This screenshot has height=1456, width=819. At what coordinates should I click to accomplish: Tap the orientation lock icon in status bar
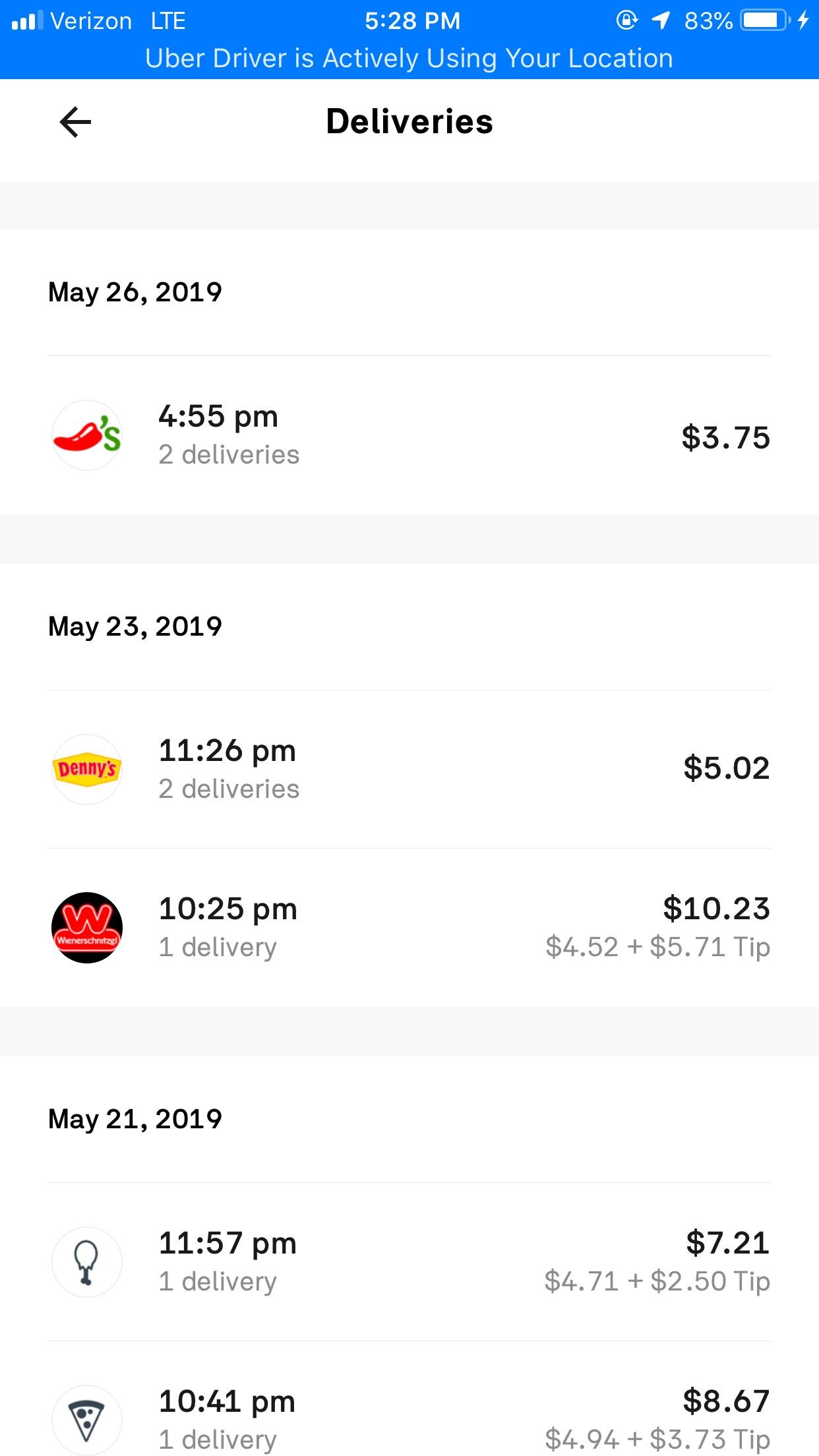coord(625,20)
